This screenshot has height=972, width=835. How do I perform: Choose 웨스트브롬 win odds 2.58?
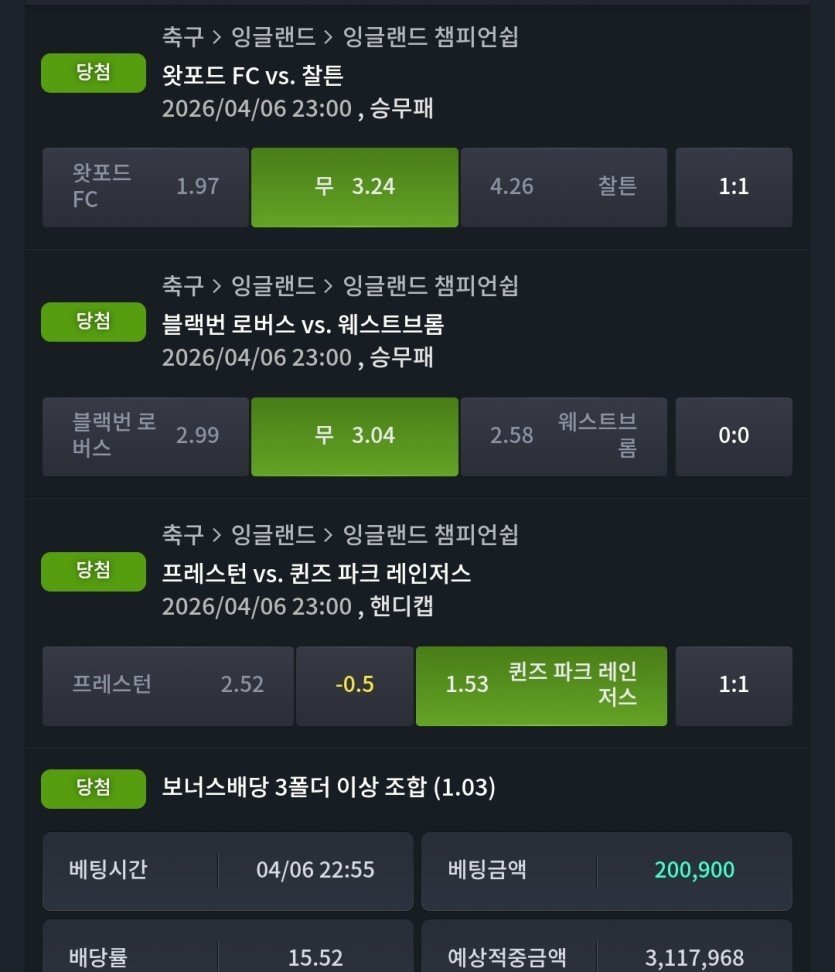(563, 436)
